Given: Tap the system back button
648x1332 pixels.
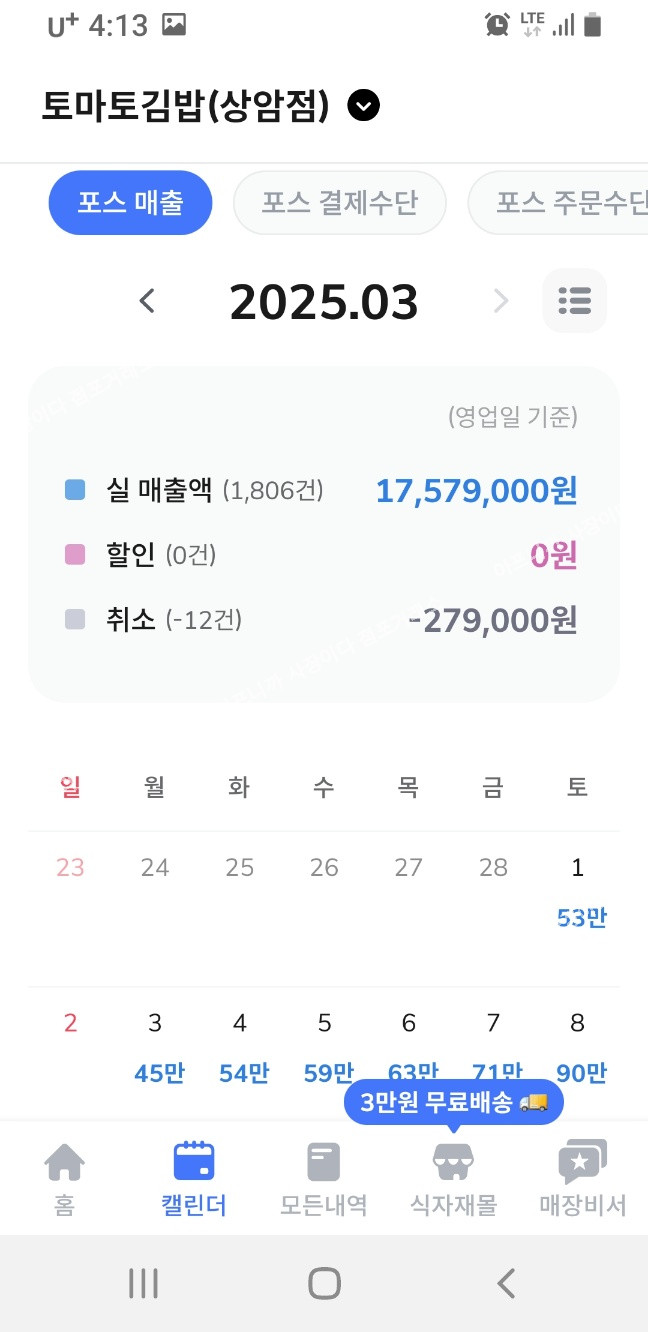Looking at the screenshot, I should [506, 1283].
